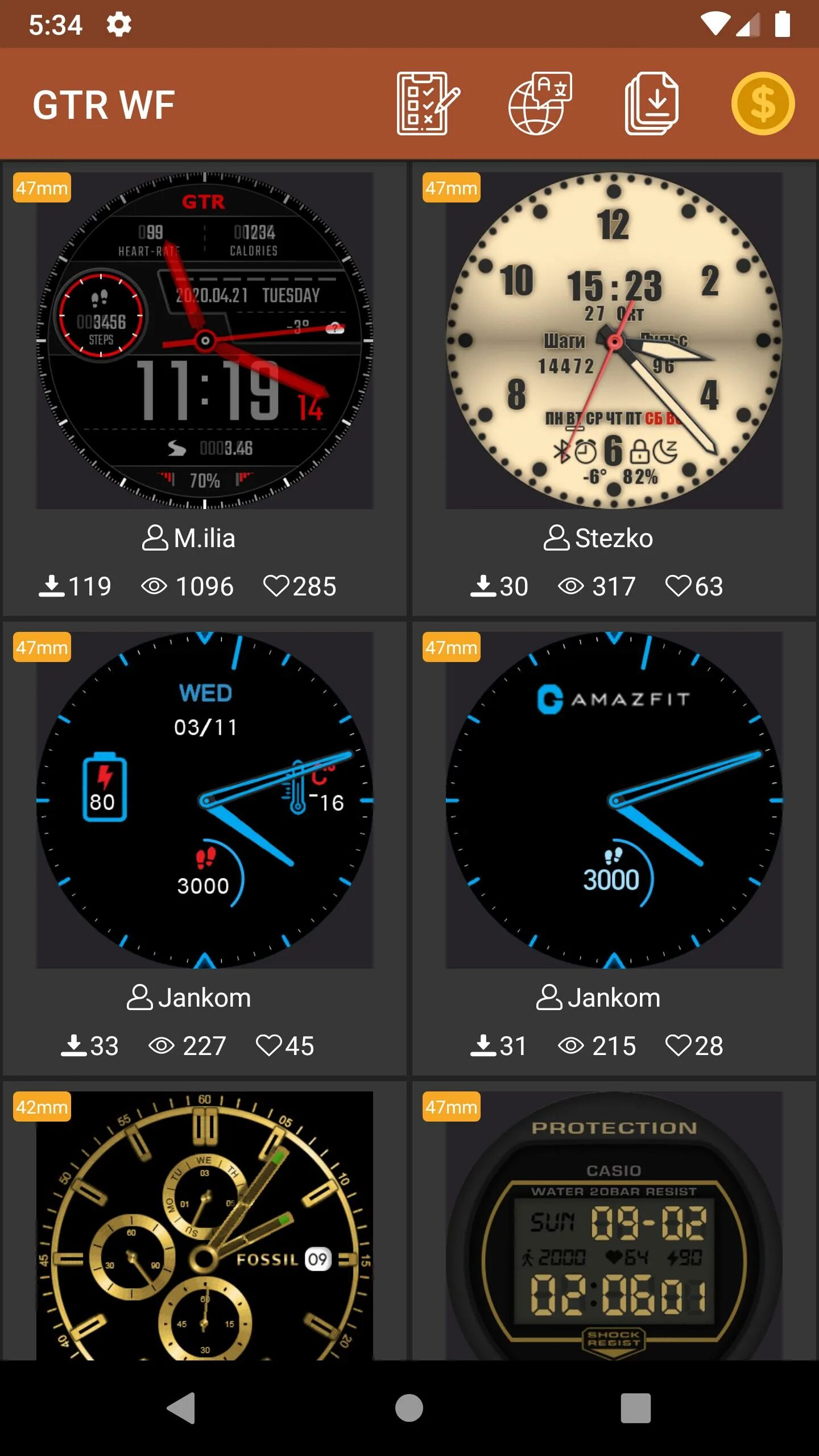Open Jankom's Amazfit logo watch face
819x1456 pixels.
[614, 800]
